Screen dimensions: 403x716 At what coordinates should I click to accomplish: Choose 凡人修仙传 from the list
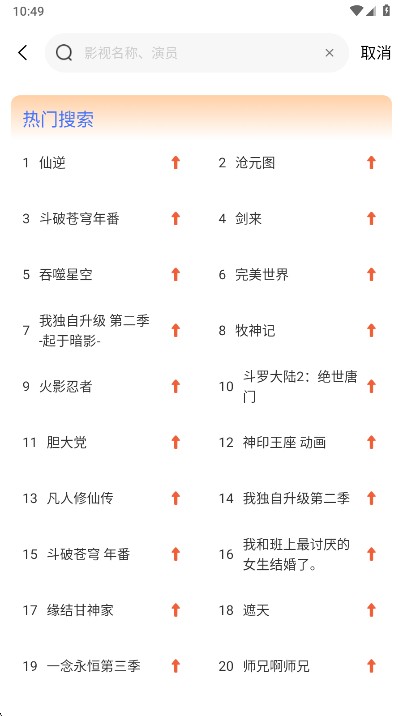[x=80, y=498]
